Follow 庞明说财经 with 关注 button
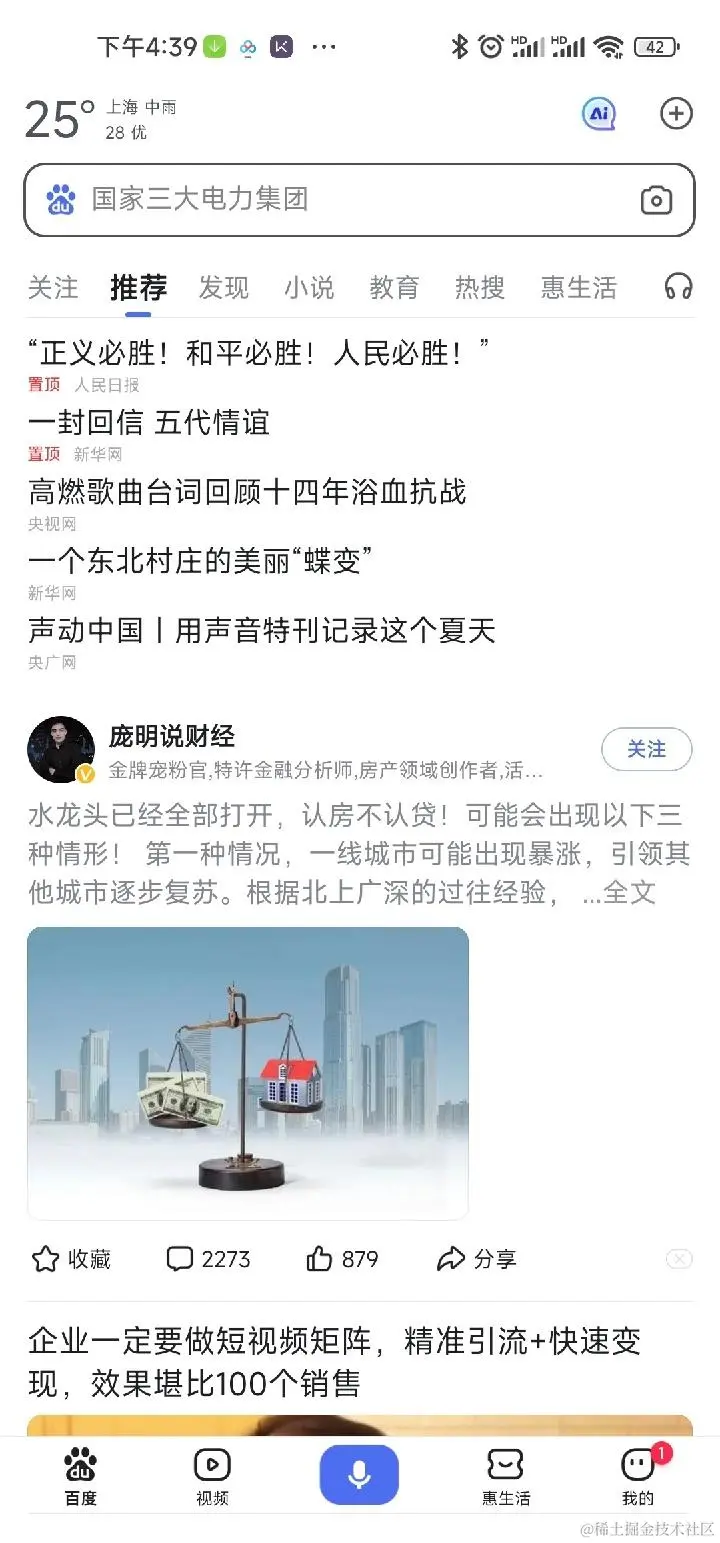 click(646, 749)
